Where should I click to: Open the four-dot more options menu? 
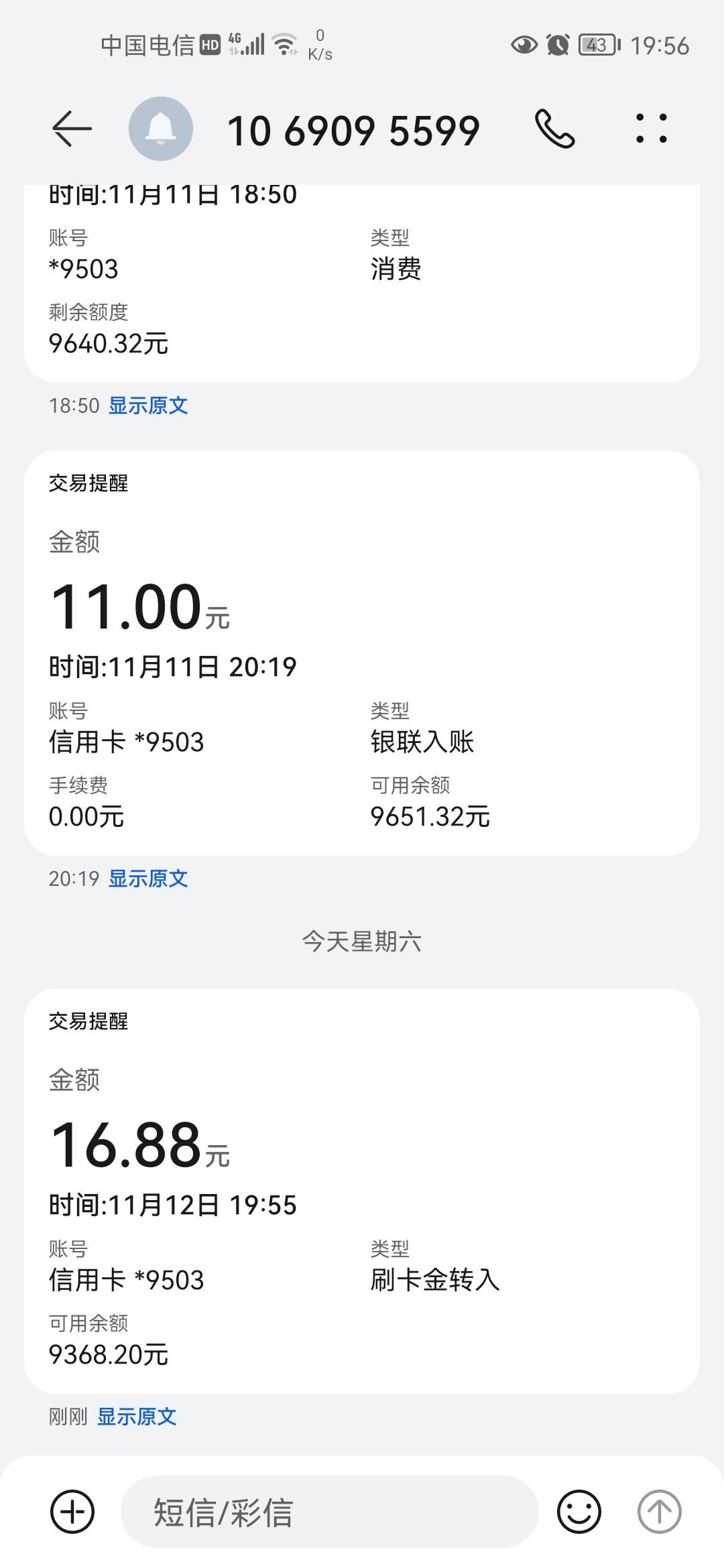[651, 129]
